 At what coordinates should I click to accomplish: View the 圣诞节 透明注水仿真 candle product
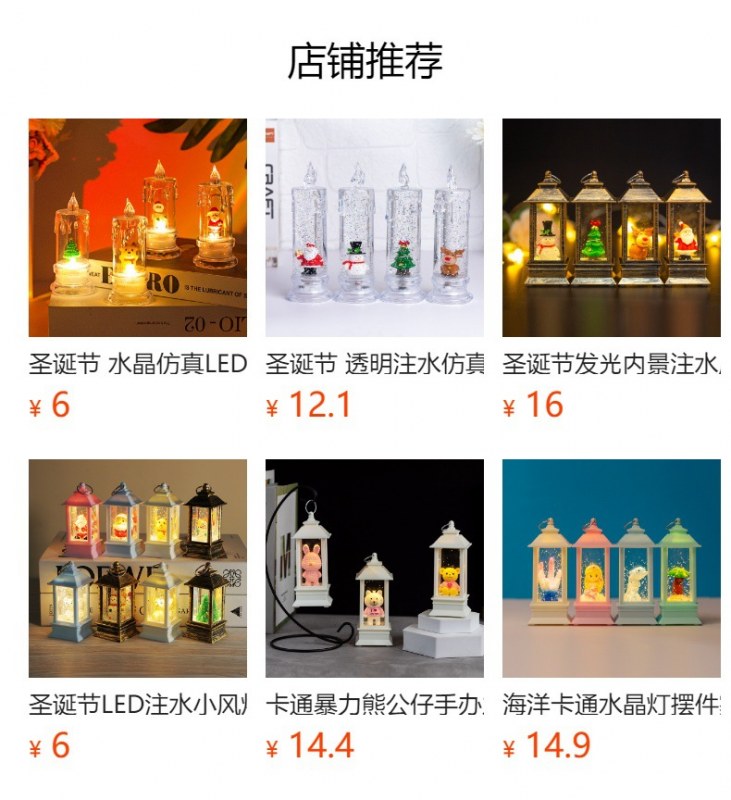pyautogui.click(x=374, y=228)
